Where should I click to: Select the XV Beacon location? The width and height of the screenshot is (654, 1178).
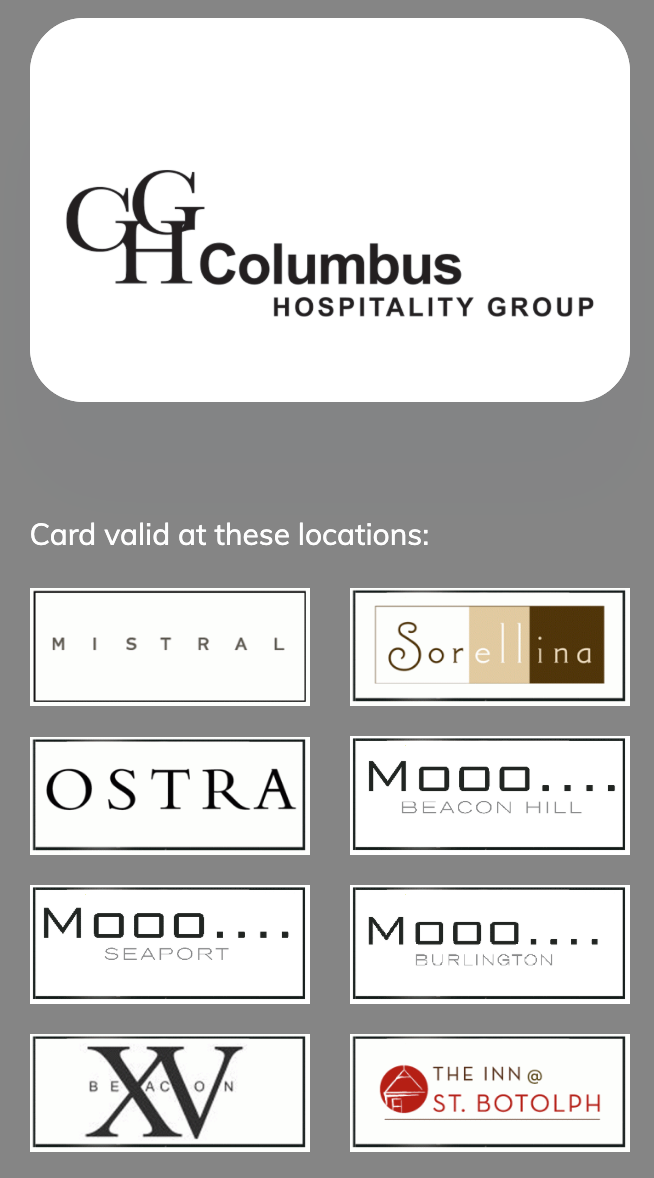click(170, 1091)
